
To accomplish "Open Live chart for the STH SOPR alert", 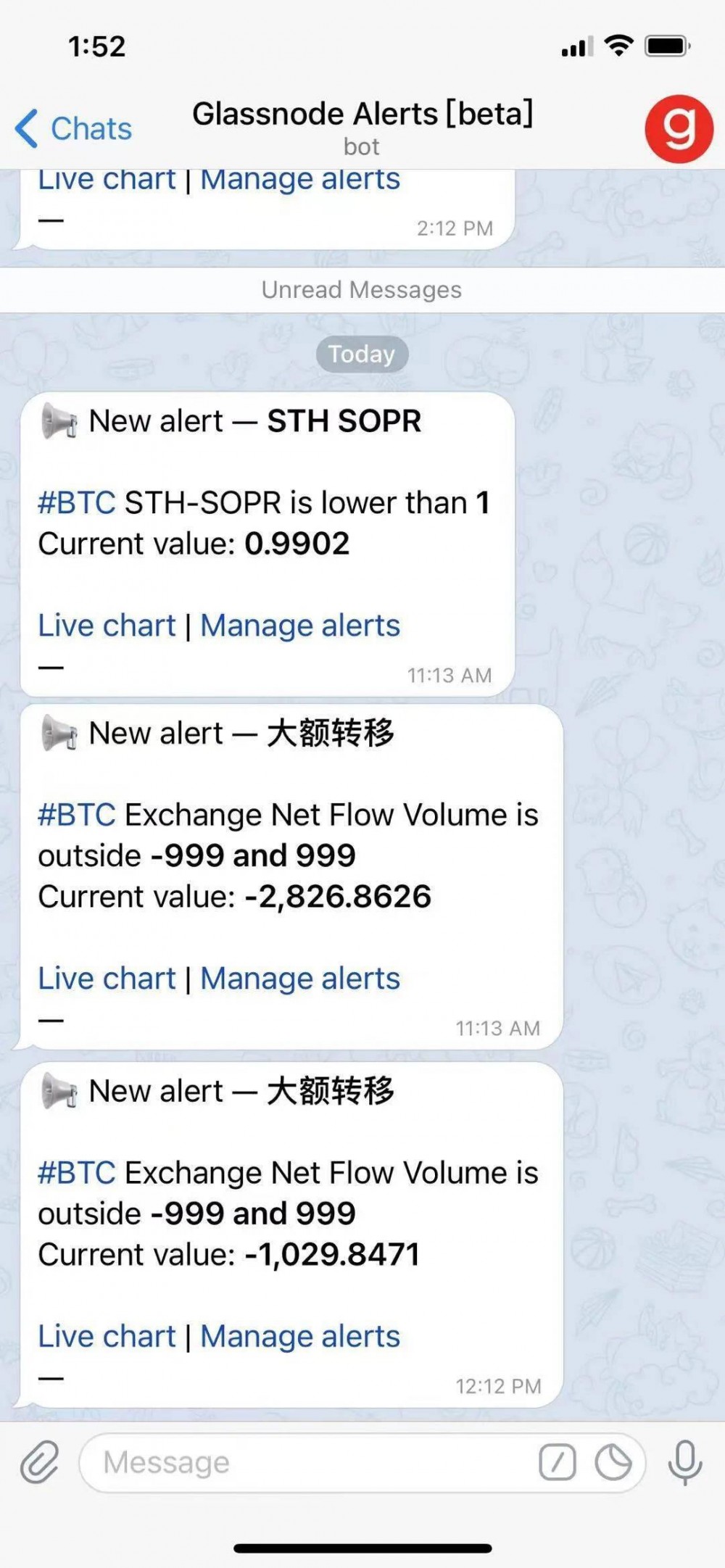I will [x=106, y=625].
